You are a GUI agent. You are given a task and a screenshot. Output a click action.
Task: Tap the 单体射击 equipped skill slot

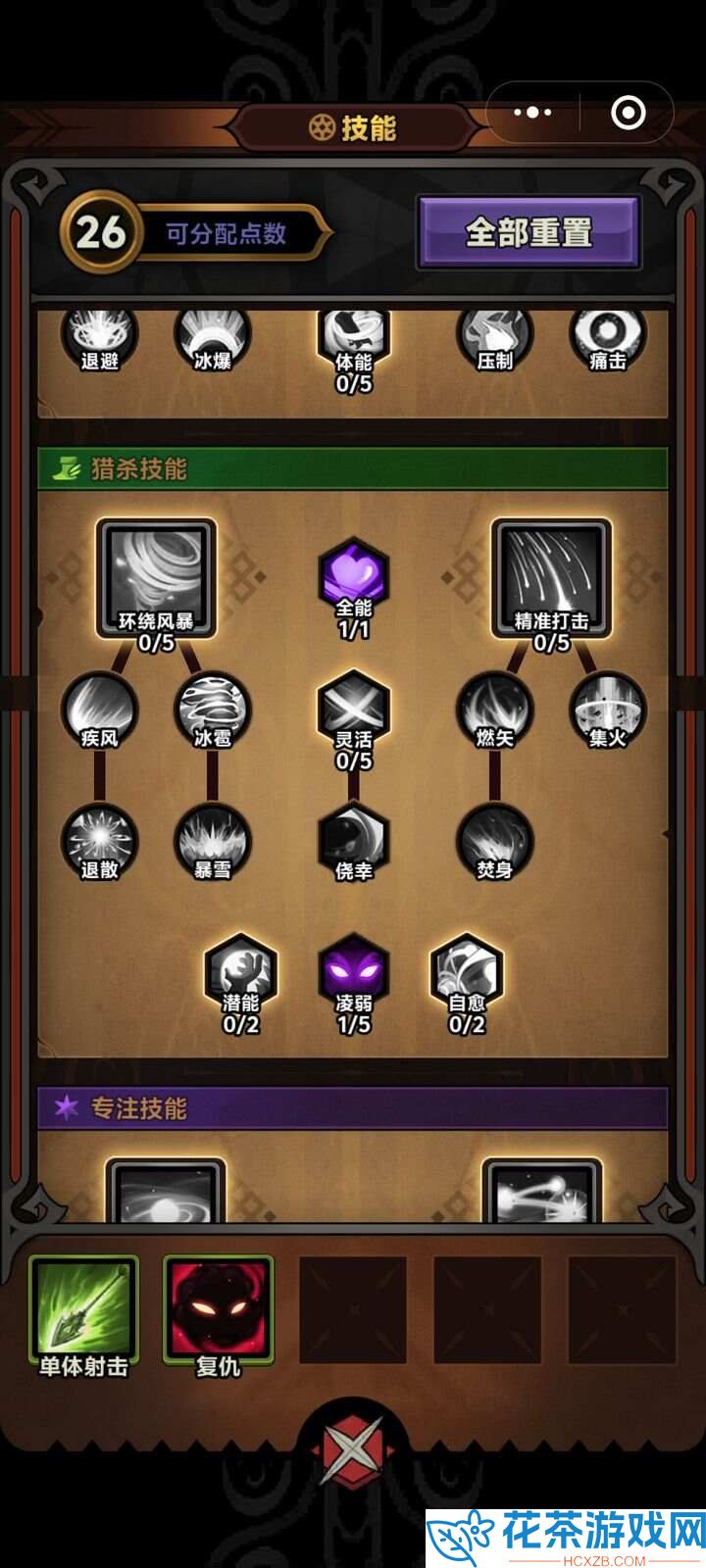coord(83,1311)
